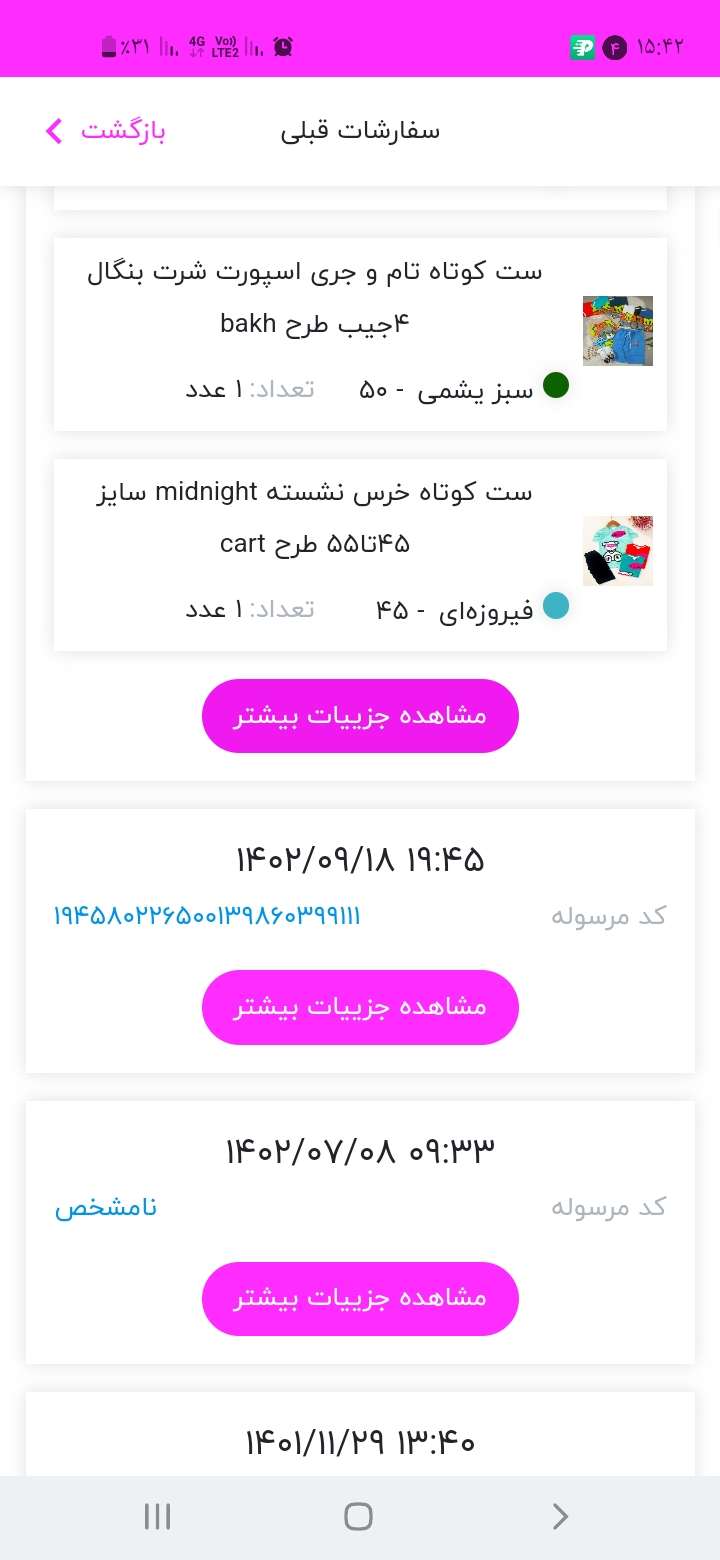Open the midnight sitting bear set card
This screenshot has height=1560, width=720.
[360, 555]
